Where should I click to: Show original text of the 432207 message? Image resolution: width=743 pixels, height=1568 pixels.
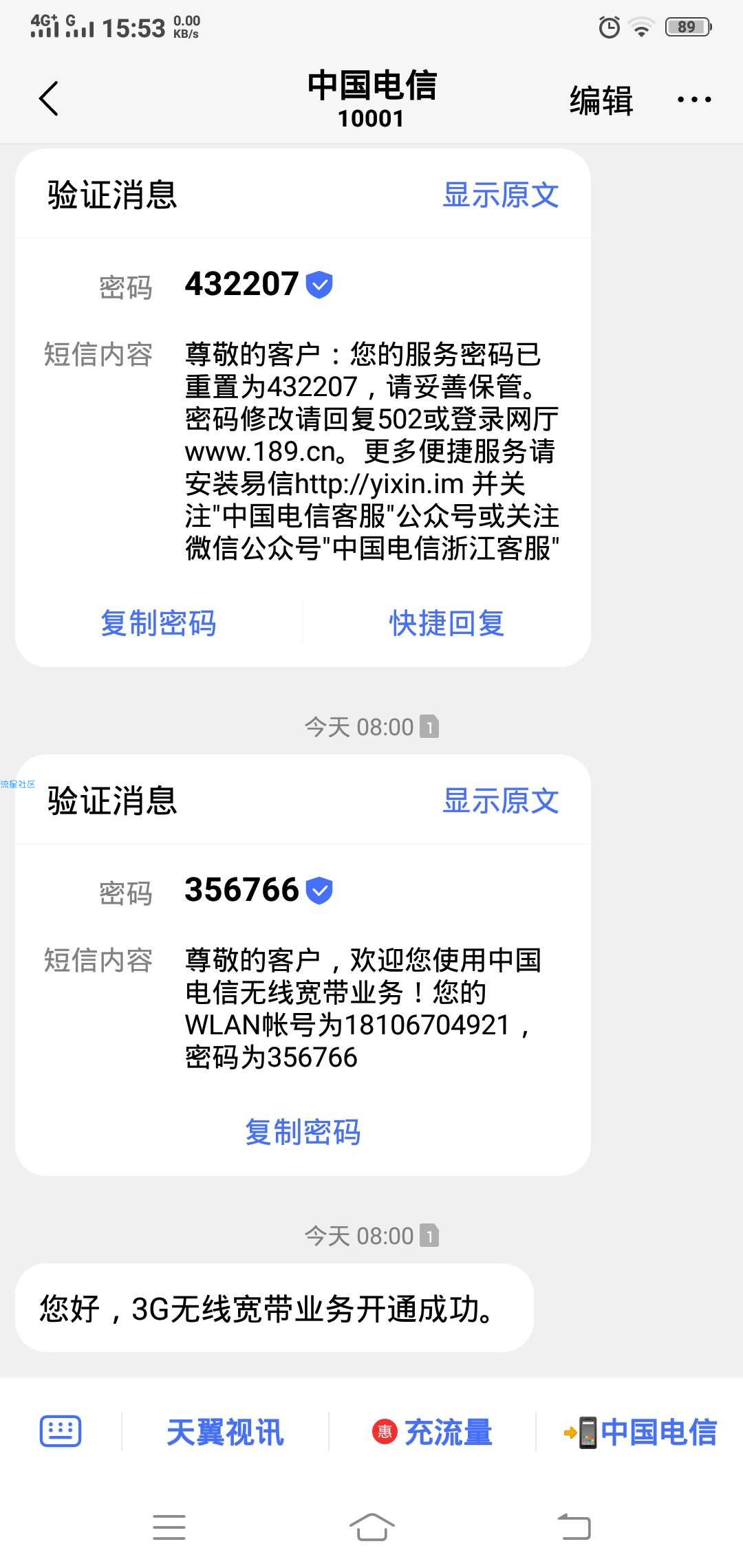point(500,195)
